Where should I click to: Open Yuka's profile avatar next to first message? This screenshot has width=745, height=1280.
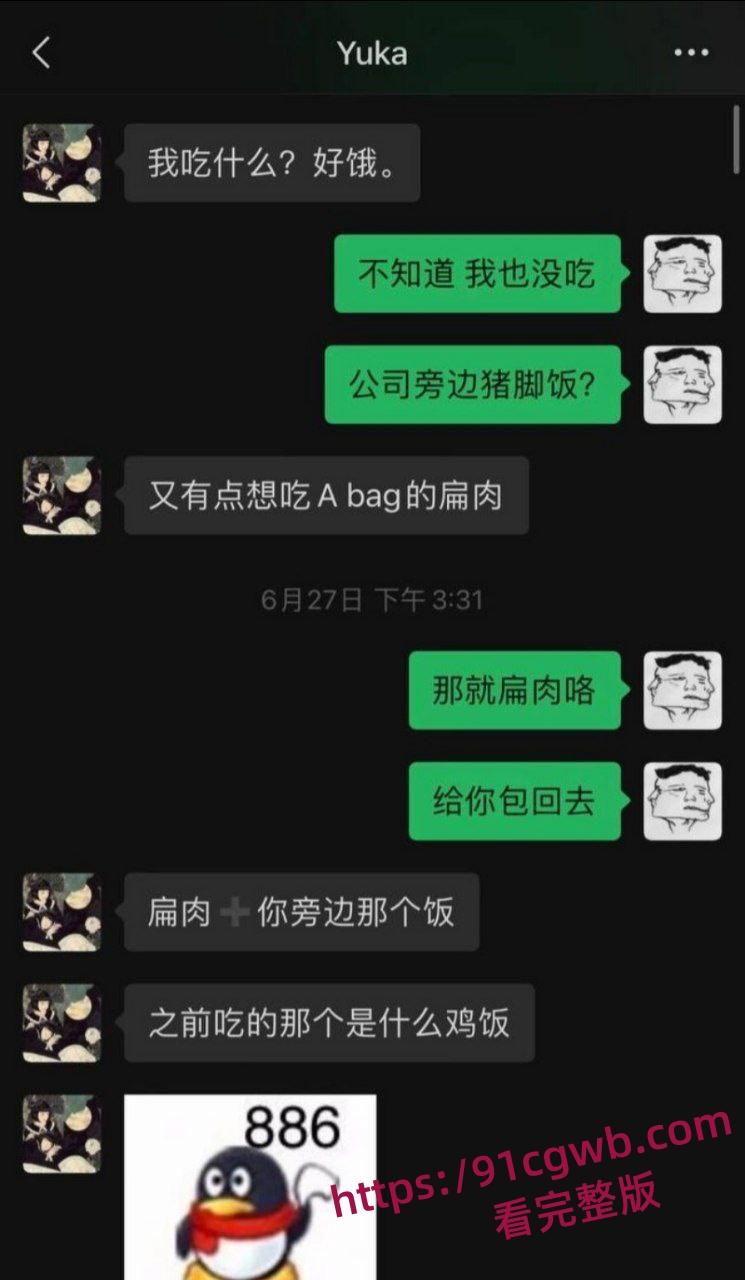coord(60,163)
